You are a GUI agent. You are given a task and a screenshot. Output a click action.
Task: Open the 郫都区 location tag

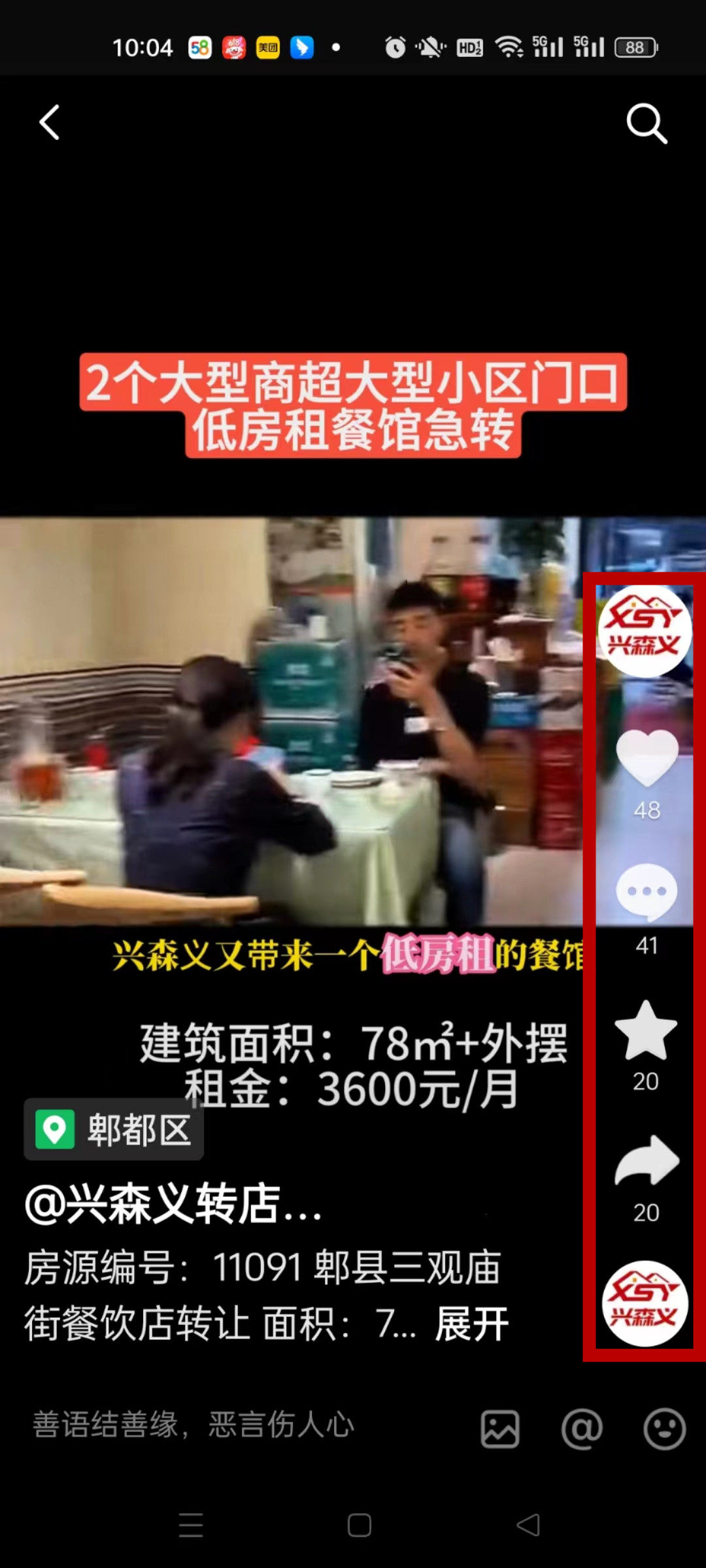click(114, 1130)
